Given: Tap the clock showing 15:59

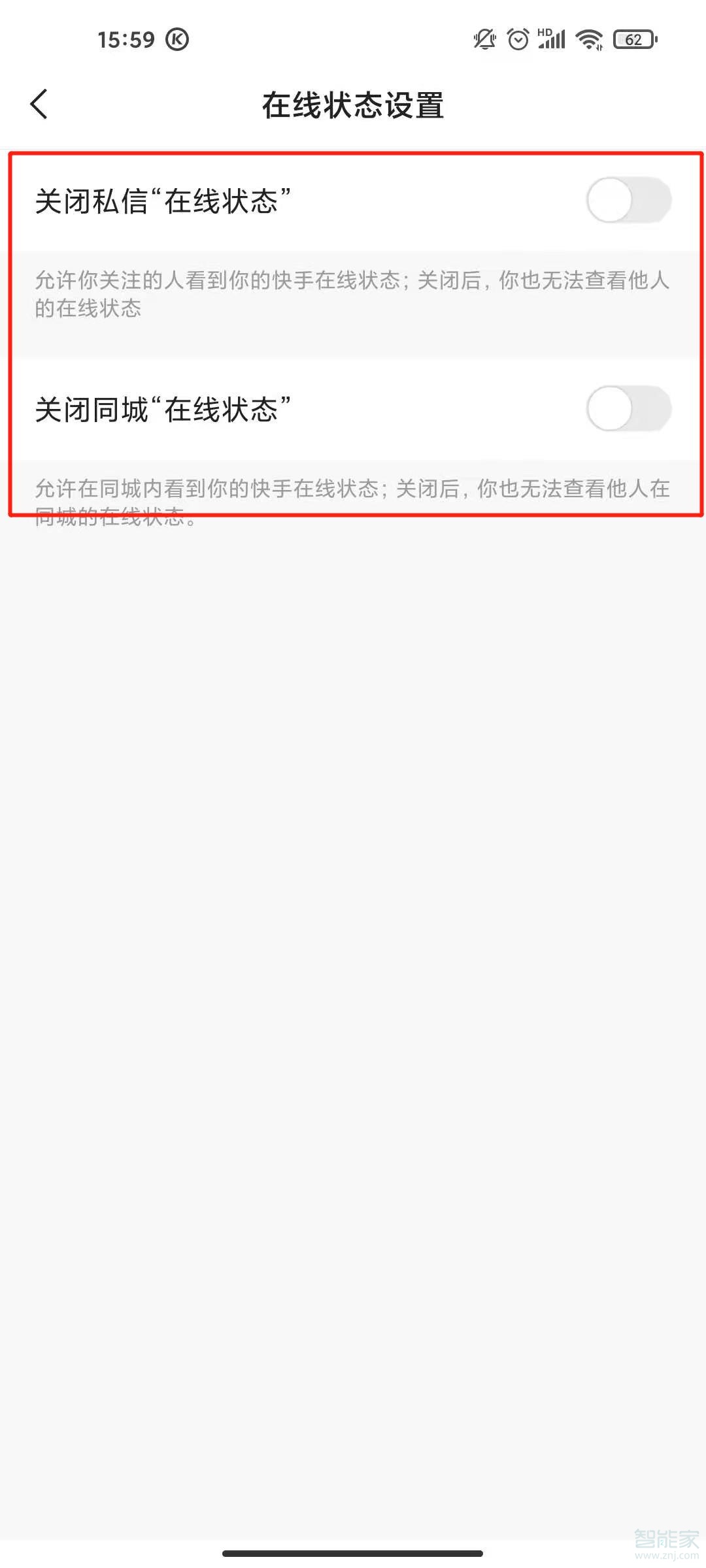Looking at the screenshot, I should tap(128, 39).
